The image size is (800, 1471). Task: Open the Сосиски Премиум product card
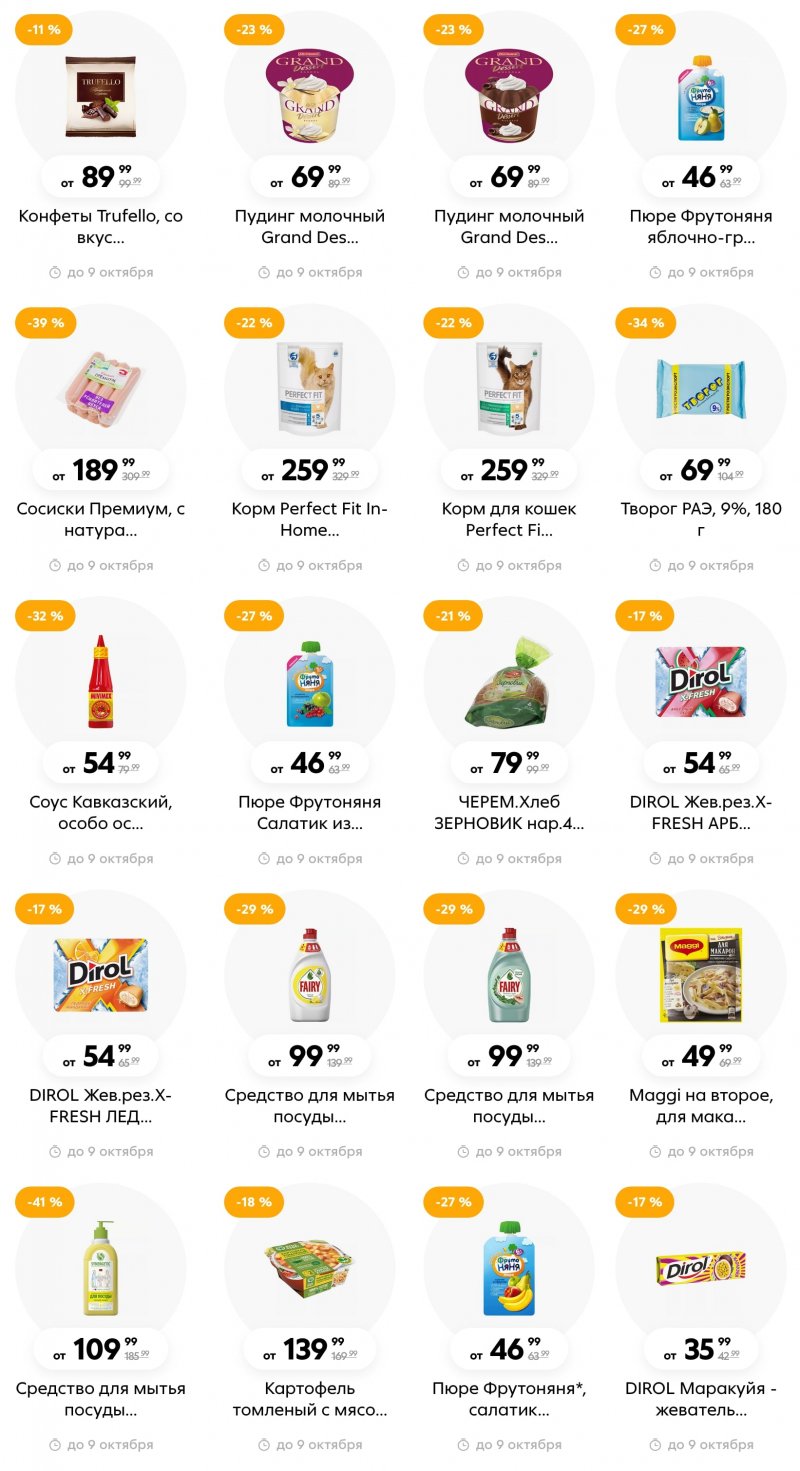[100, 390]
